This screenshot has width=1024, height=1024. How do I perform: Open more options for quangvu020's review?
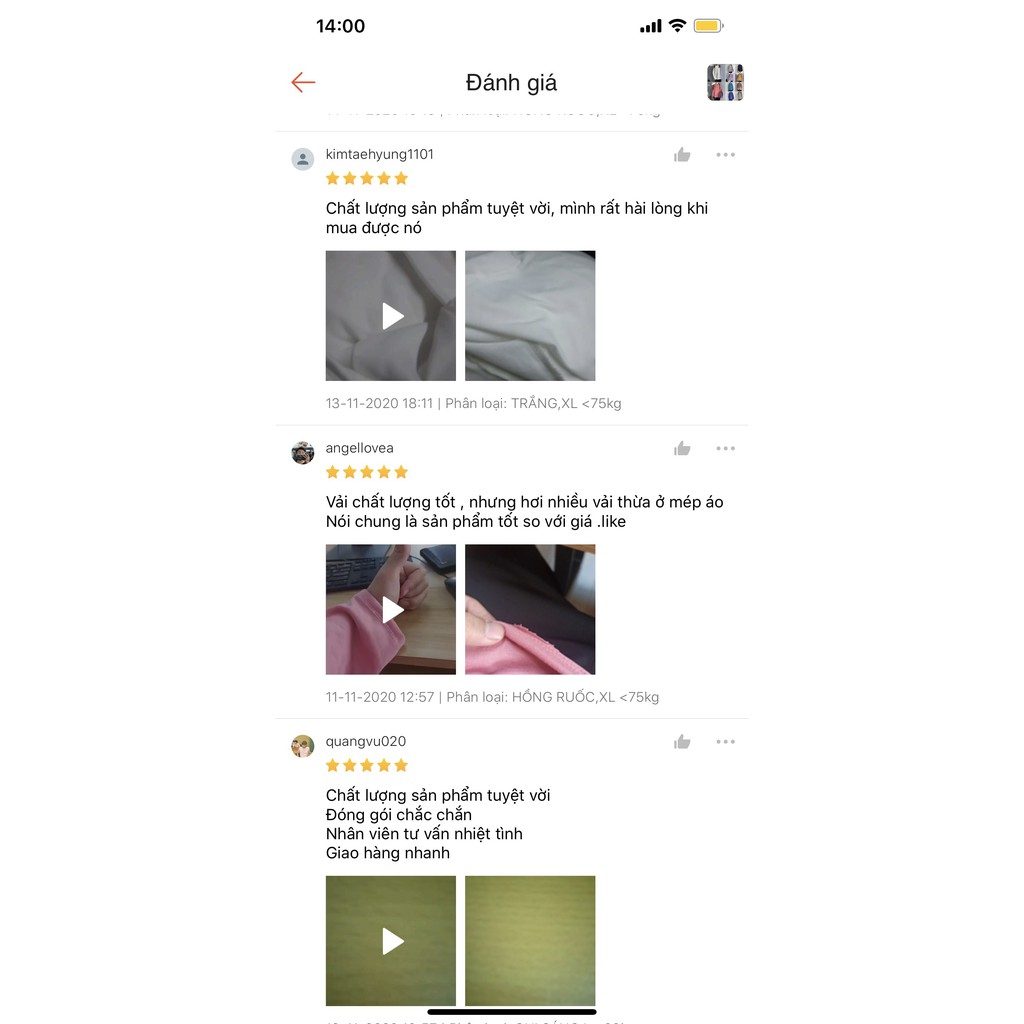[x=726, y=742]
